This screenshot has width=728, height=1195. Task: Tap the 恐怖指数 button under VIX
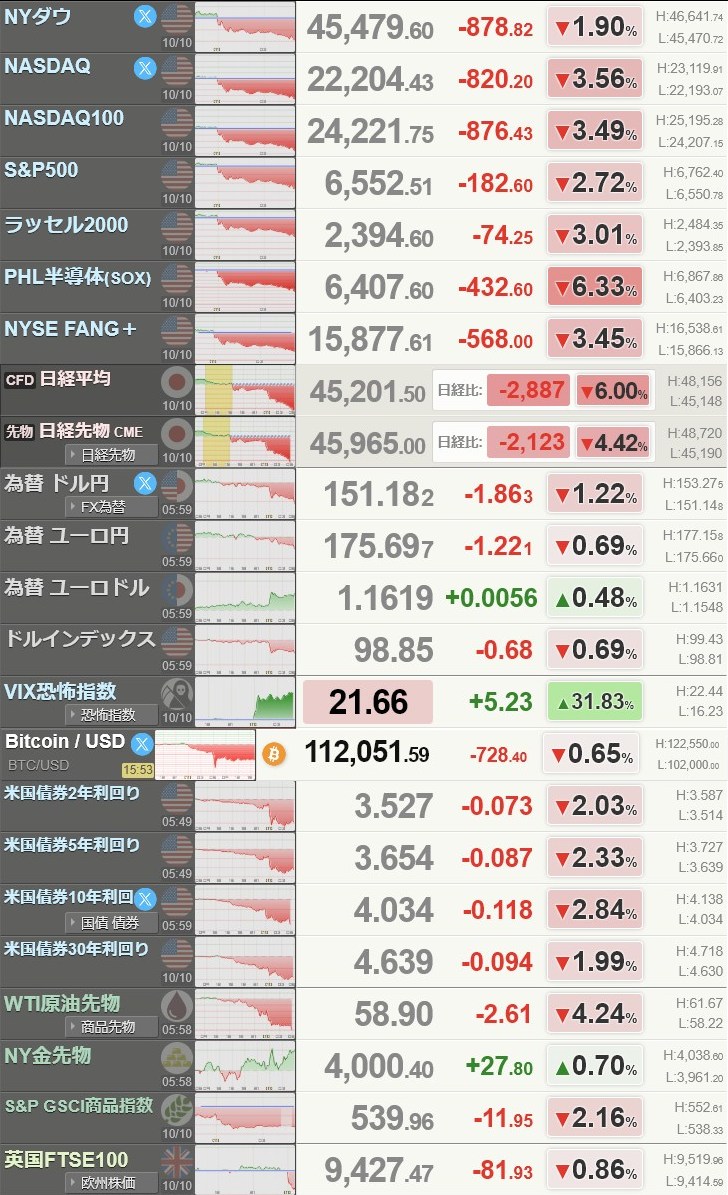pyautogui.click(x=109, y=715)
